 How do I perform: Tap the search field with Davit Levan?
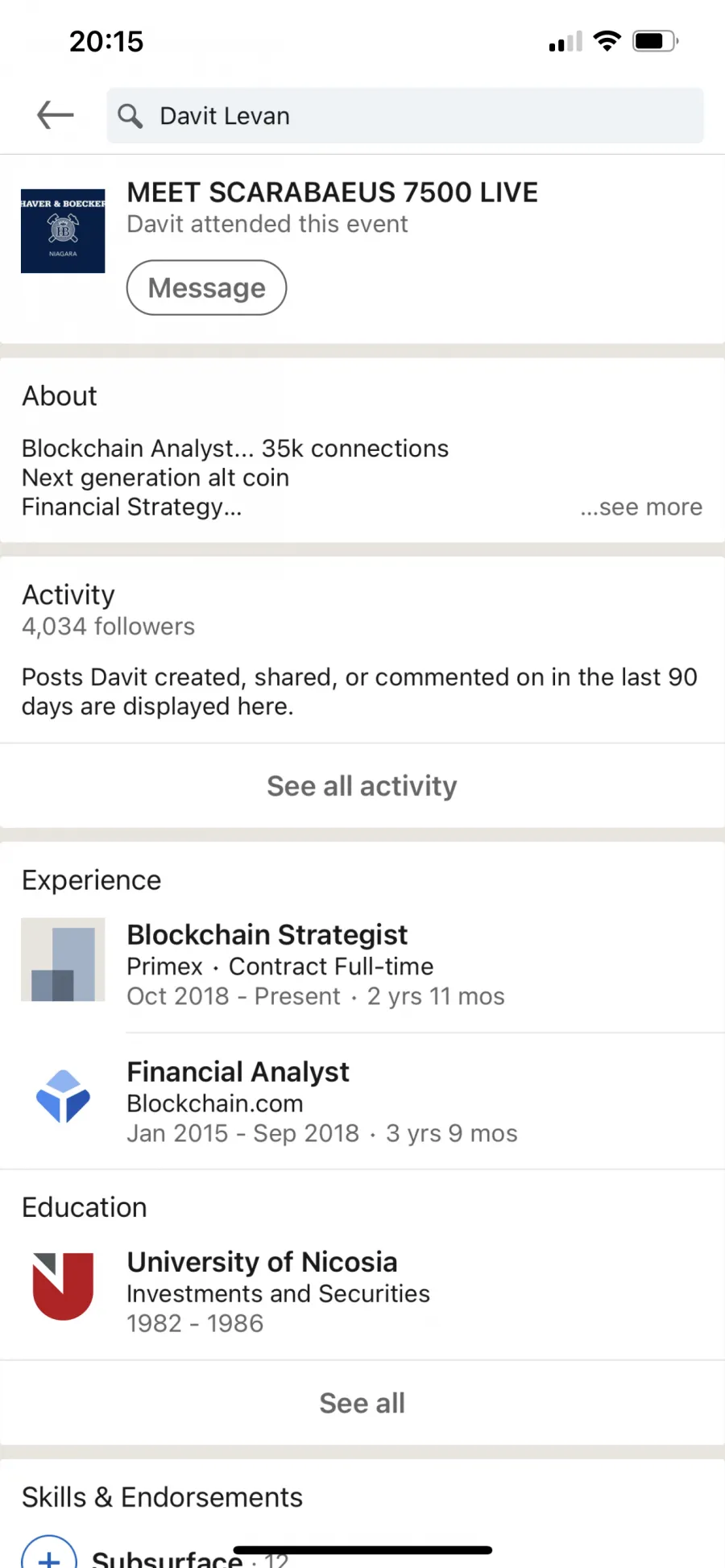pyautogui.click(x=405, y=116)
